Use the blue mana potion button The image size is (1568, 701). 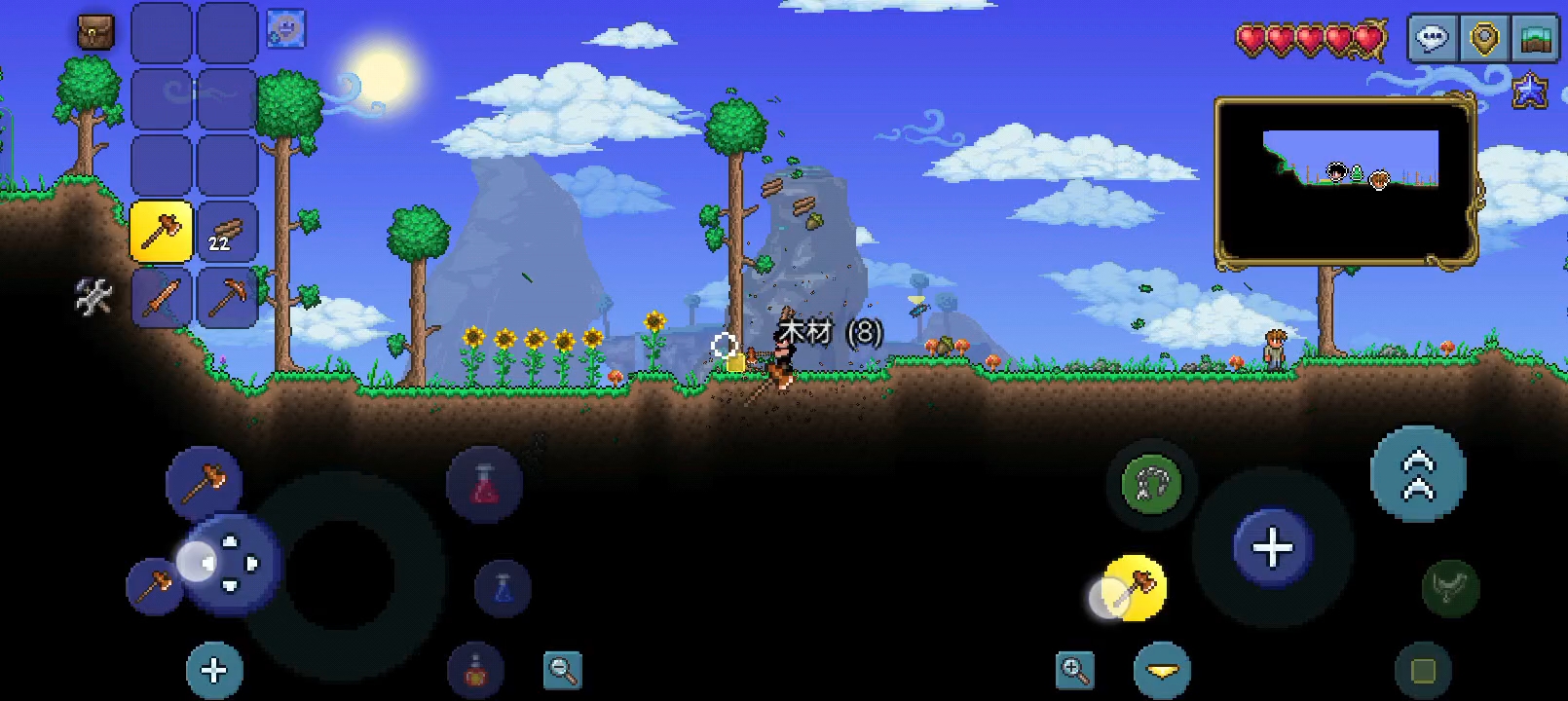503,588
